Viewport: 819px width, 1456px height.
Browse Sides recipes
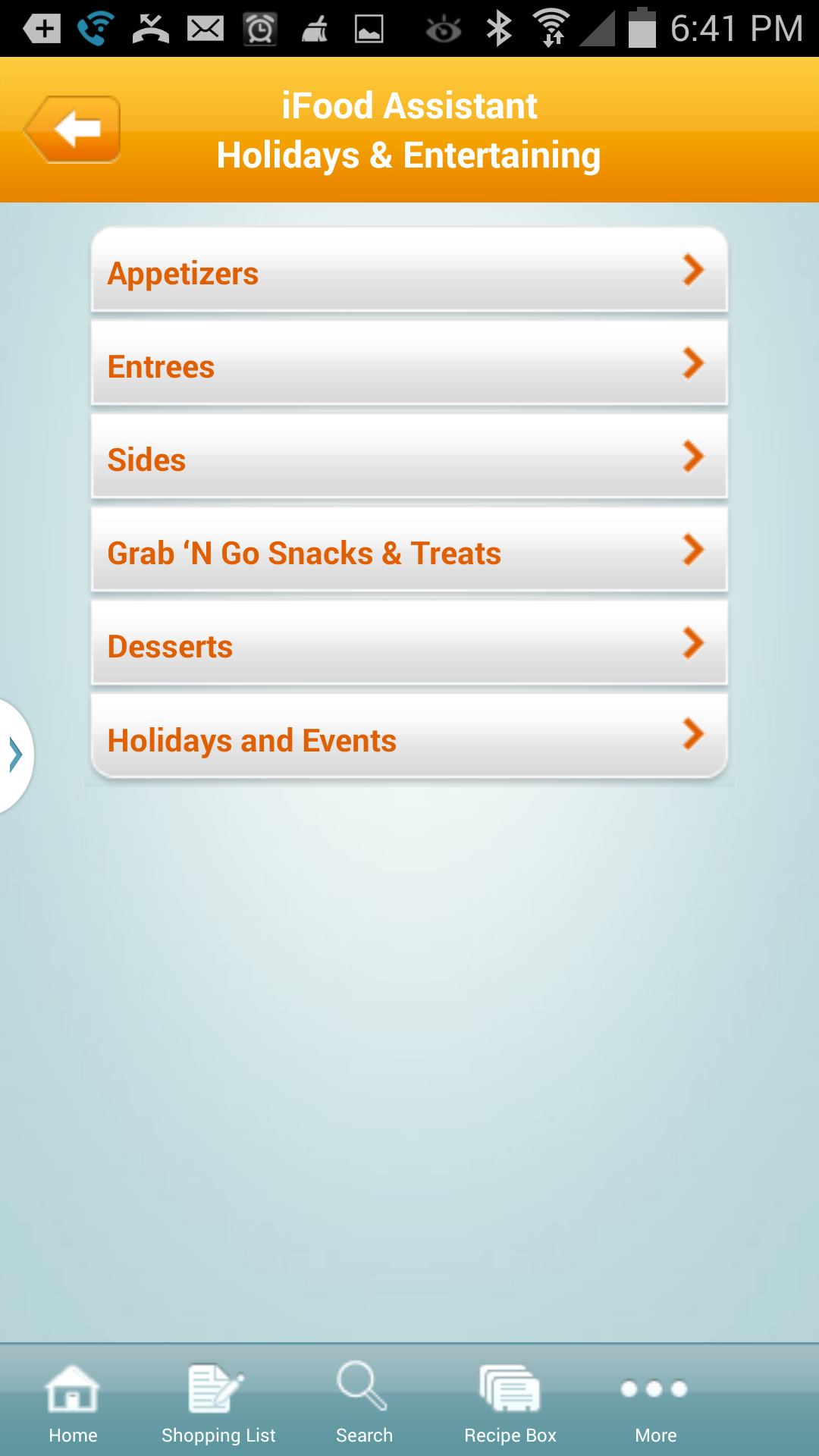click(409, 458)
